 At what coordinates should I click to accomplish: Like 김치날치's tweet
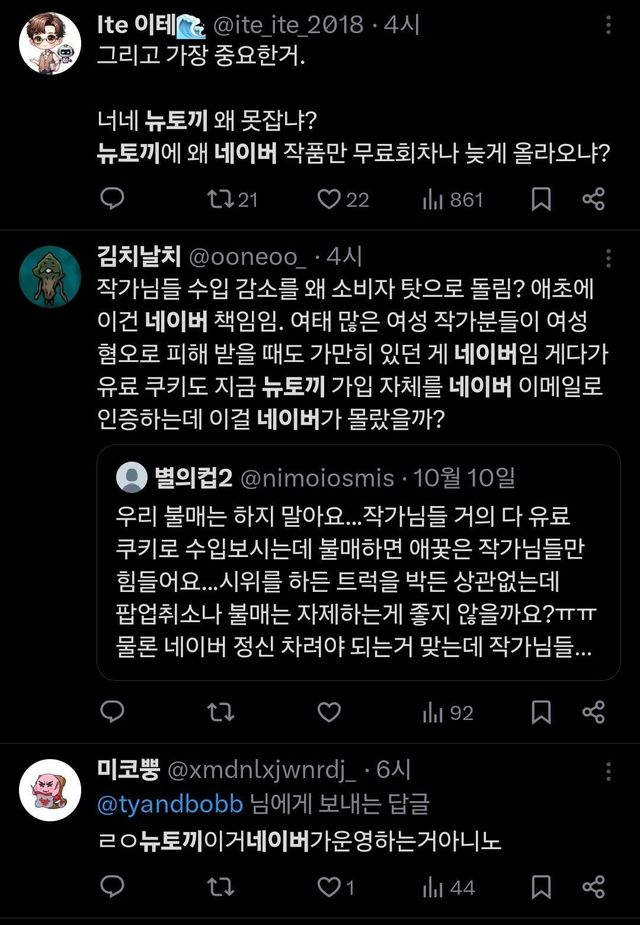[329, 711]
